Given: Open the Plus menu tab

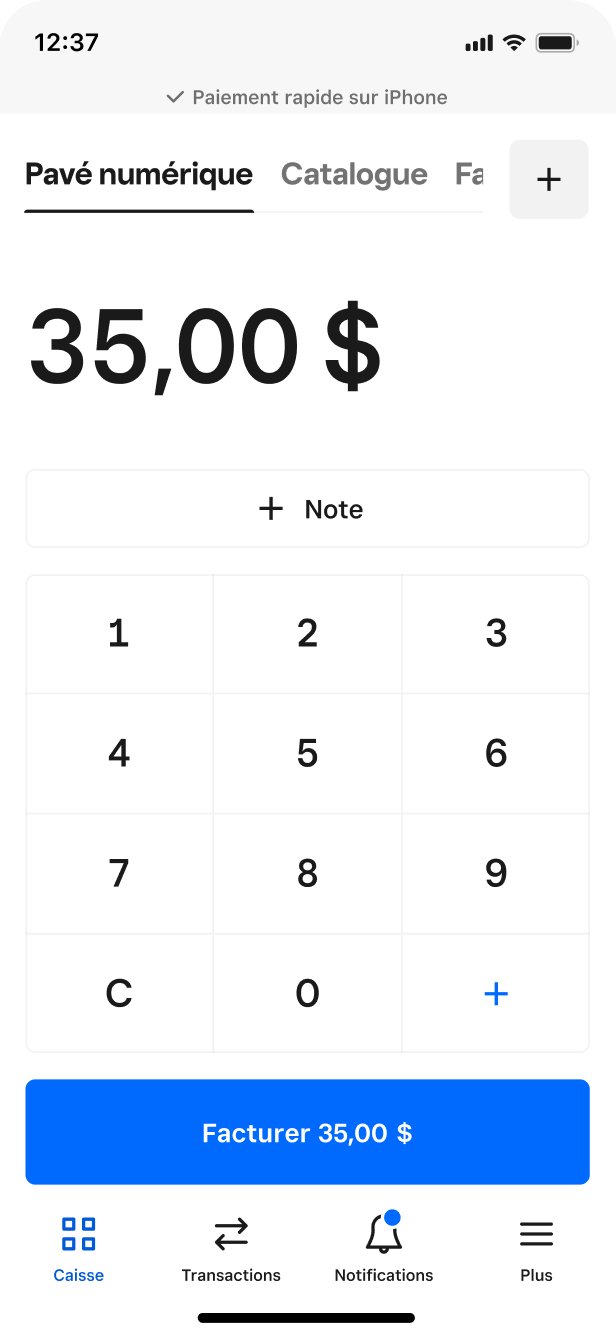Looking at the screenshot, I should [x=536, y=1248].
